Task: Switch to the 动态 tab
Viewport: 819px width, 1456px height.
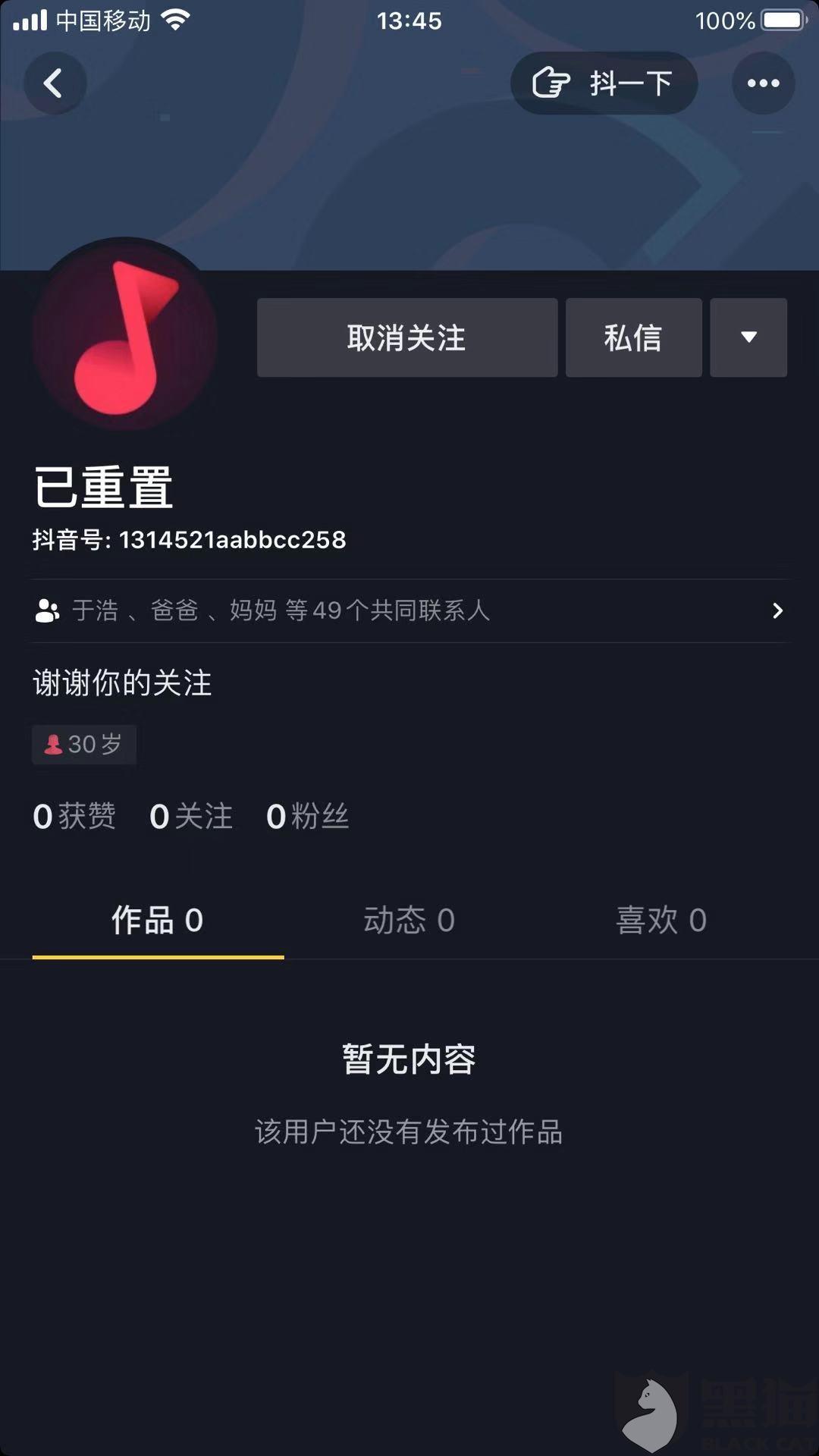Action: 409,921
